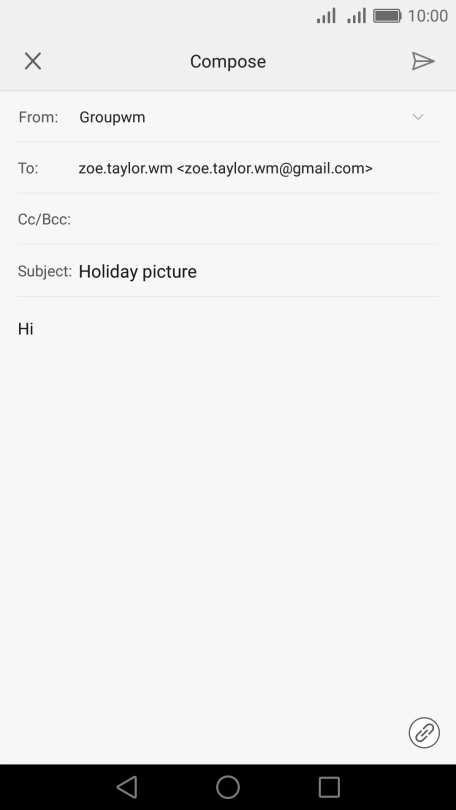Image resolution: width=456 pixels, height=810 pixels.
Task: Expand the From account dropdown
Action: (x=418, y=117)
